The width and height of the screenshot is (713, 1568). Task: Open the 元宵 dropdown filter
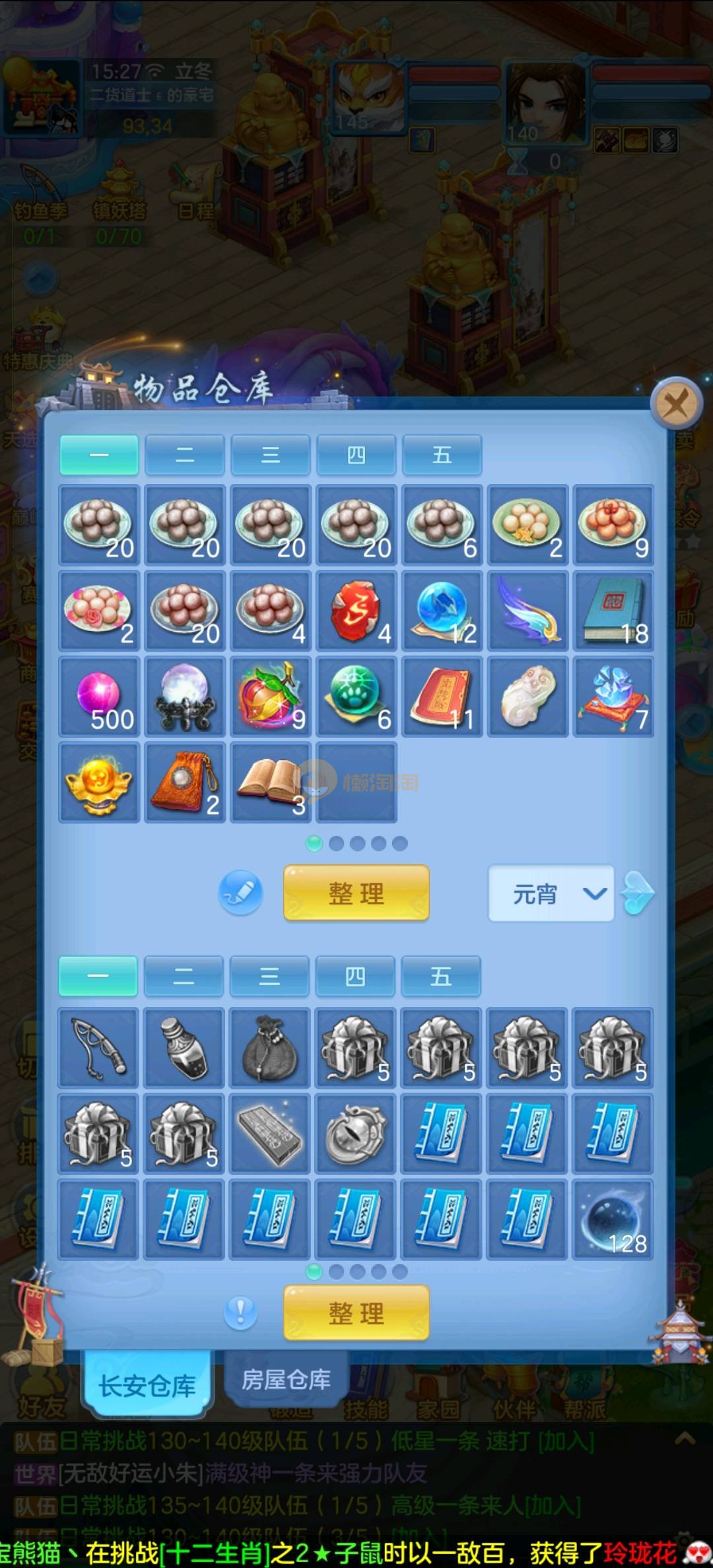pos(551,894)
